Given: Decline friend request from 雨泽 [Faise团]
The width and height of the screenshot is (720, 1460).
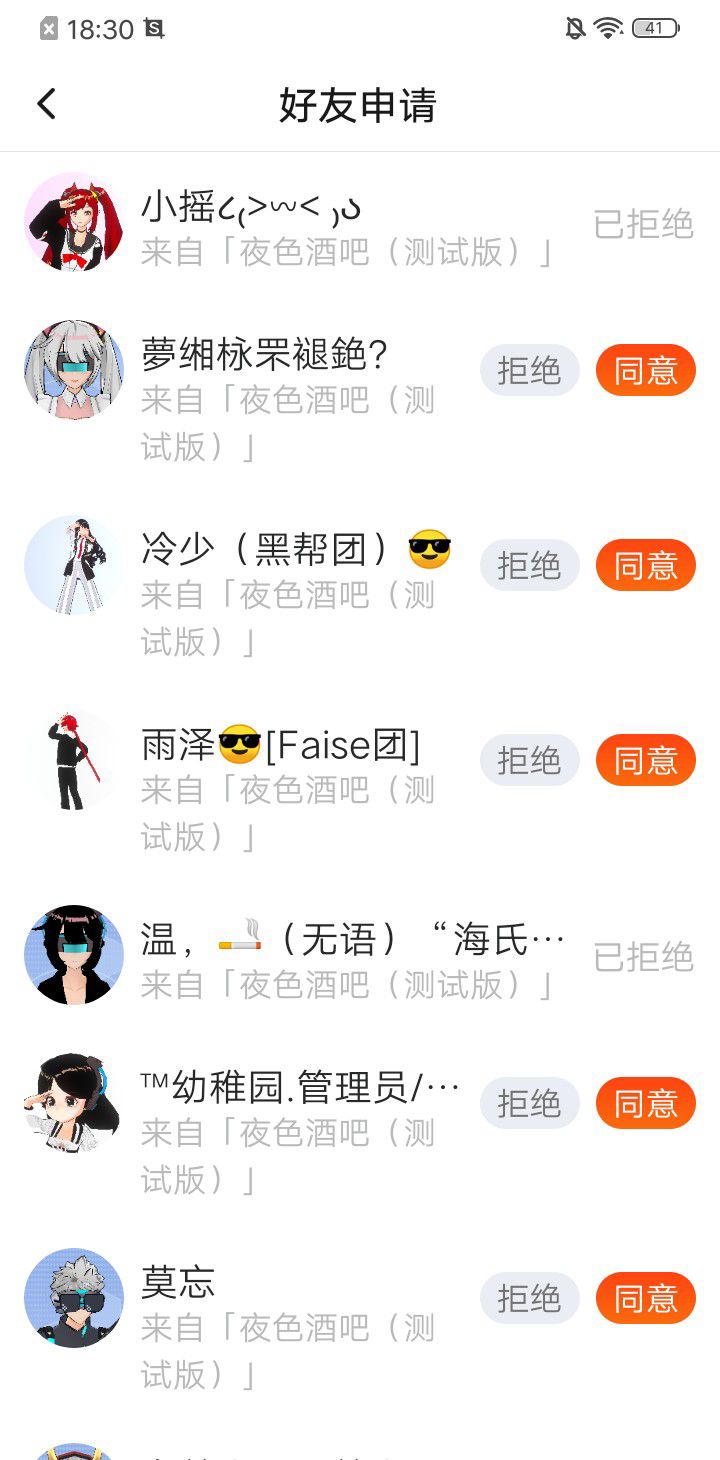Looking at the screenshot, I should coord(530,761).
